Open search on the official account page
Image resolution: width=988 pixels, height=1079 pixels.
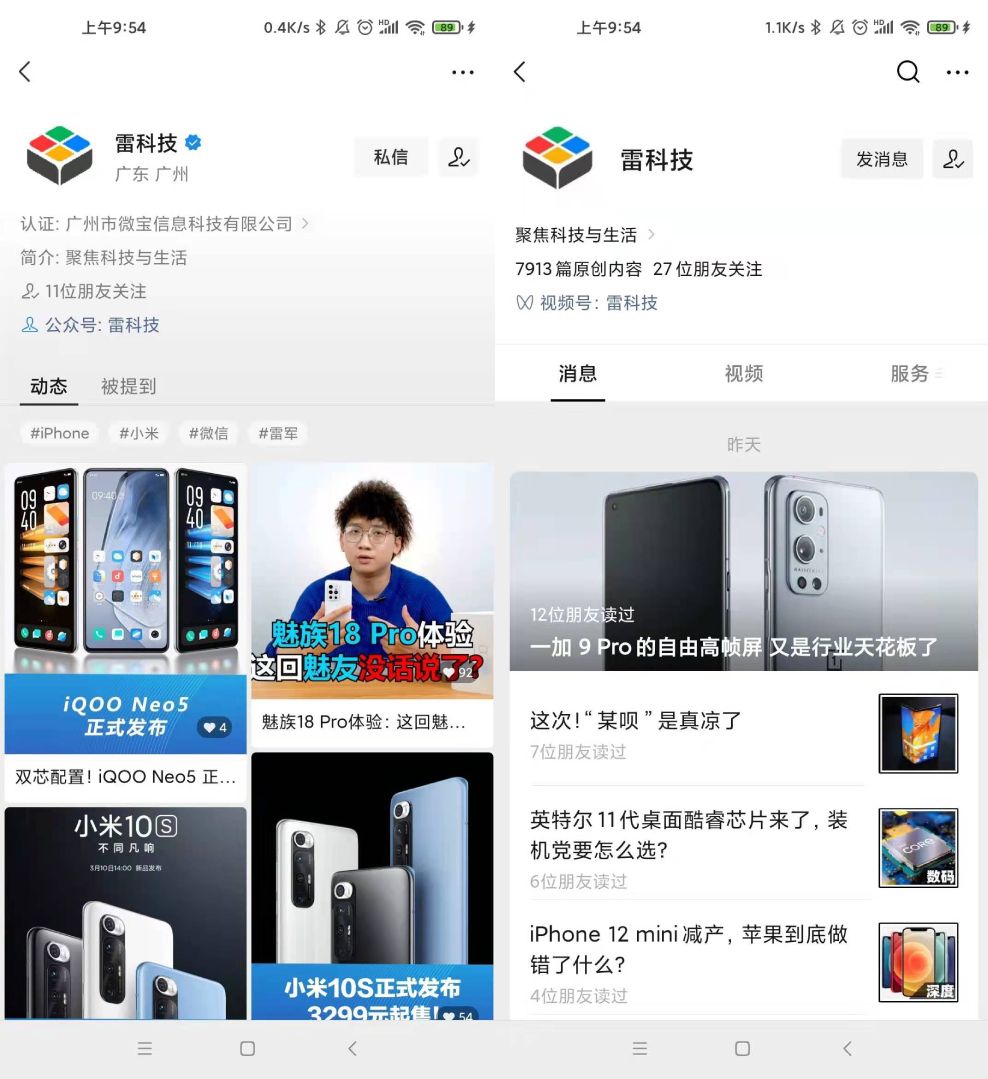click(x=907, y=72)
